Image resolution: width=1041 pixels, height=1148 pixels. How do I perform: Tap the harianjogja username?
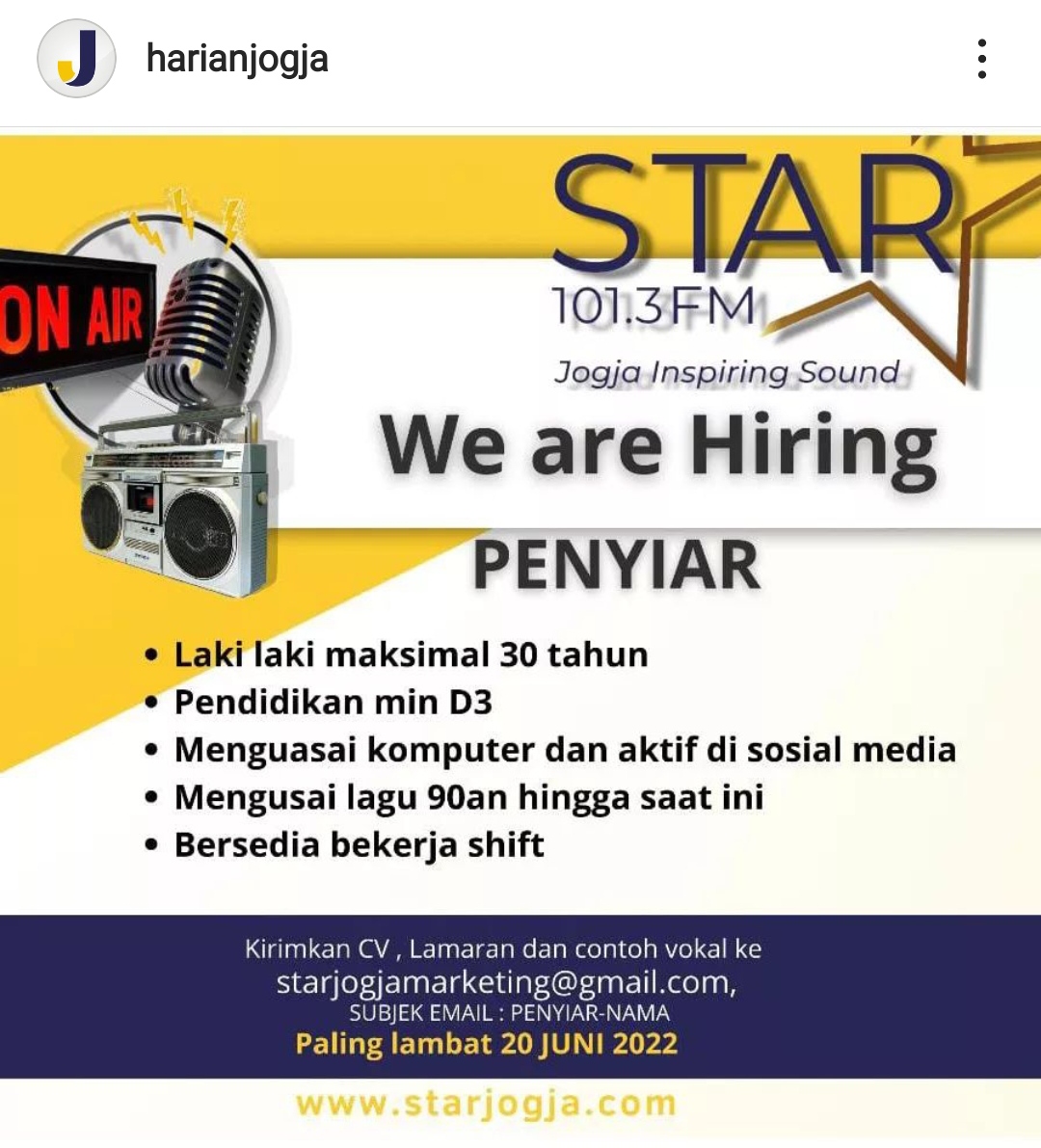[x=237, y=59]
